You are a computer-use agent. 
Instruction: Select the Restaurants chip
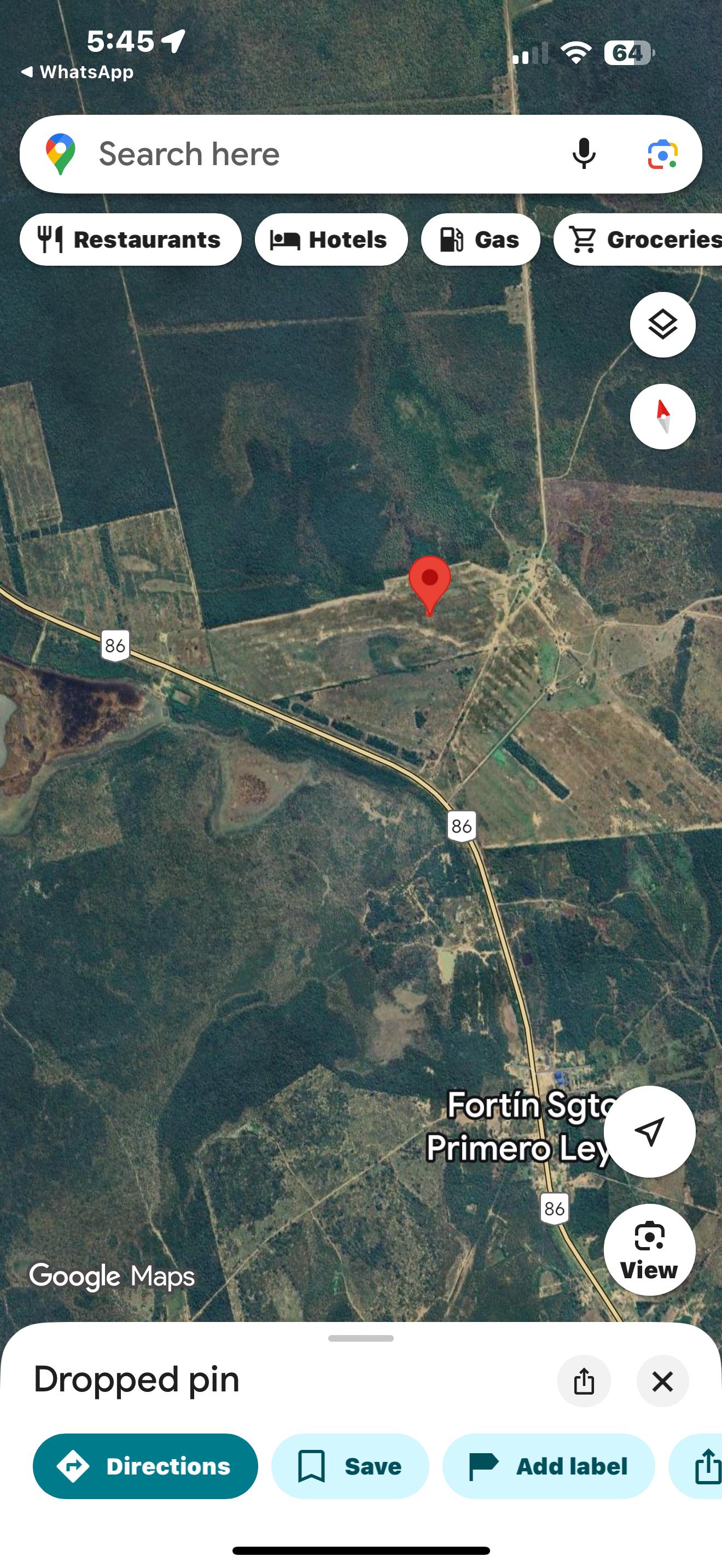pyautogui.click(x=130, y=239)
